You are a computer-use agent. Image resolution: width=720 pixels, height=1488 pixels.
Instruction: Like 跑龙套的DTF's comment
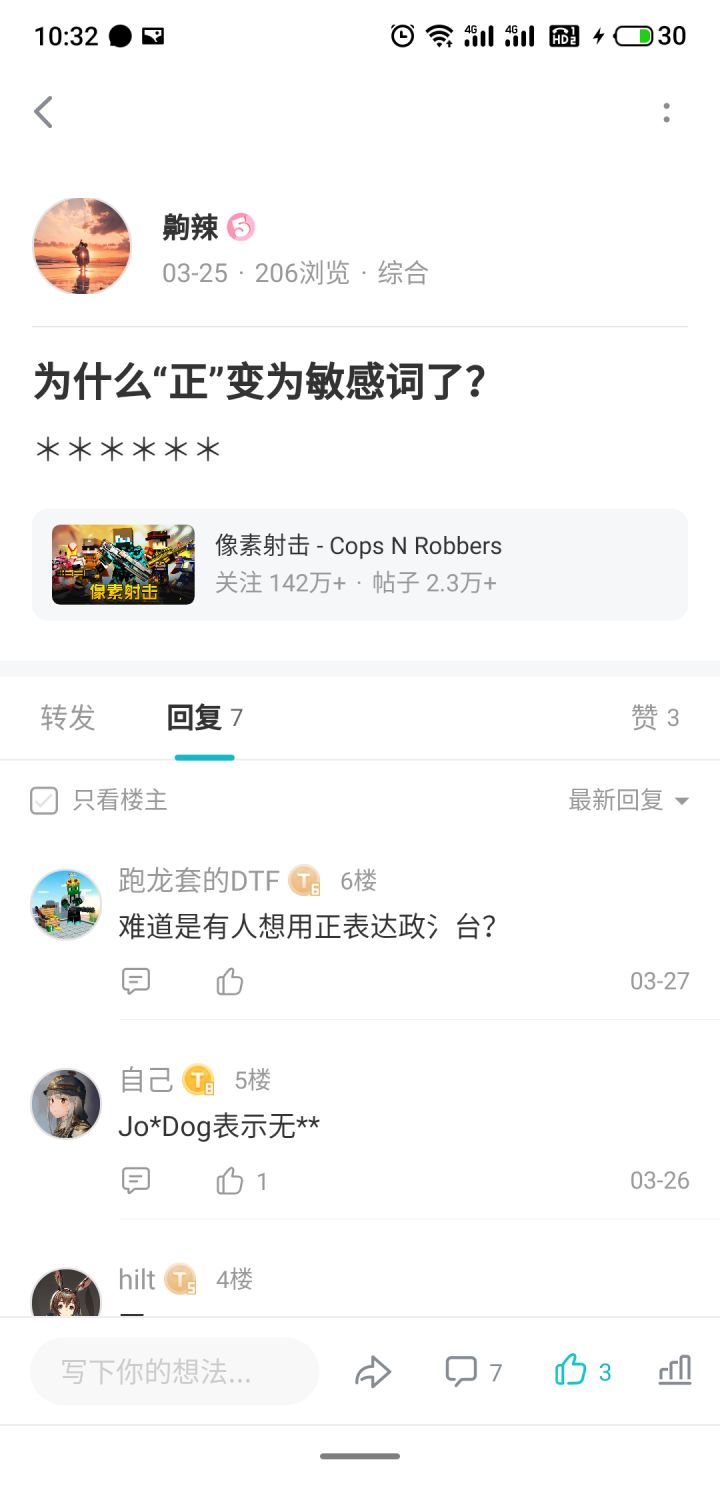coord(230,981)
